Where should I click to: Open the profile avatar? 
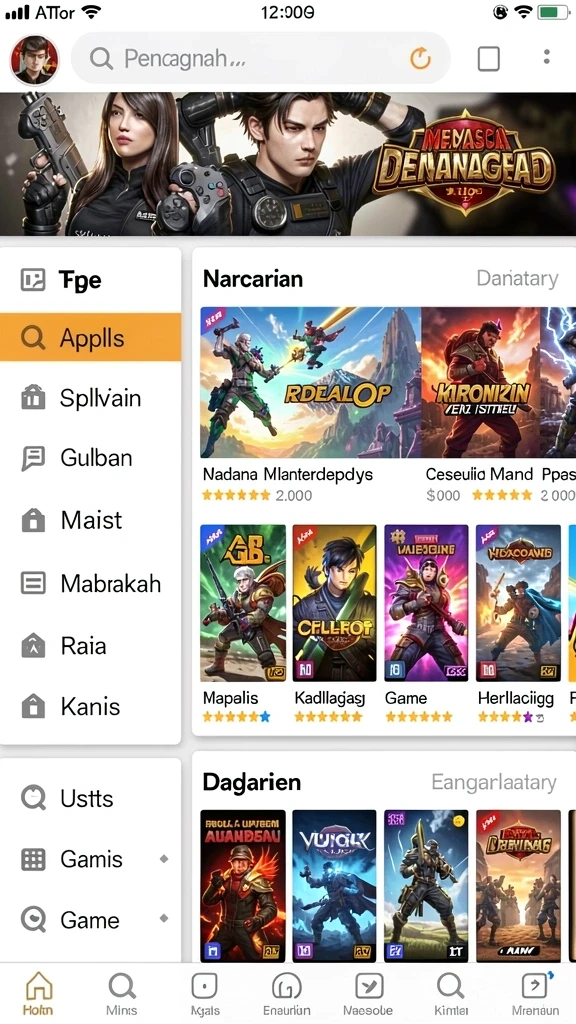34,59
